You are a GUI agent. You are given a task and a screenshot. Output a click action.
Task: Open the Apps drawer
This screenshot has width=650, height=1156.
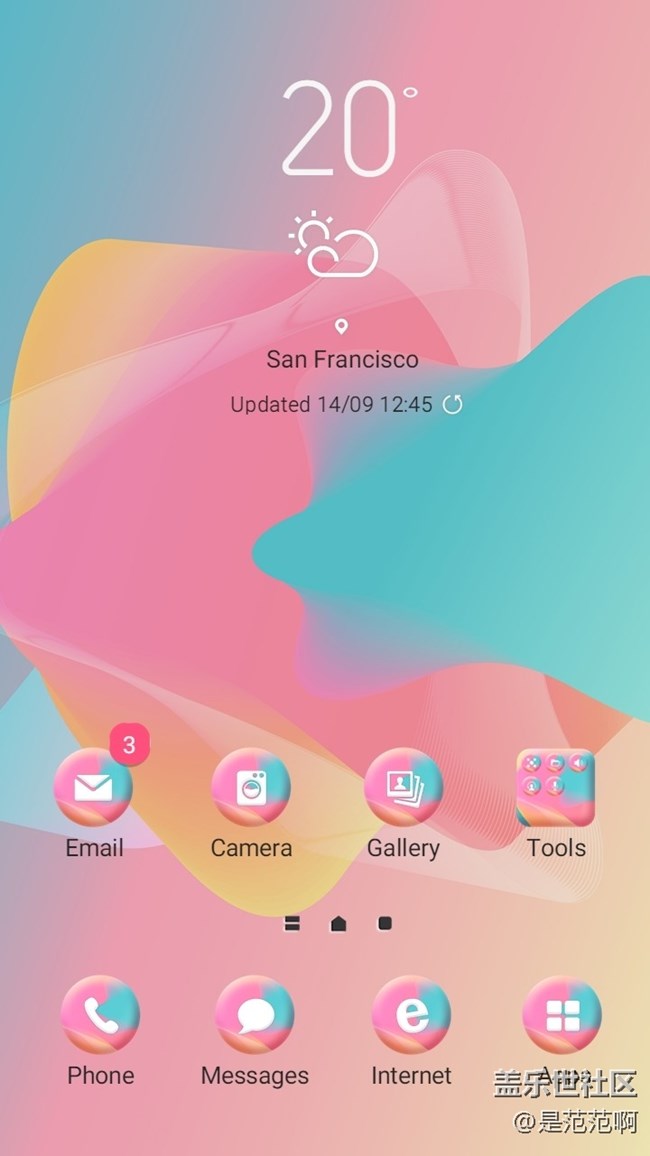point(562,1014)
